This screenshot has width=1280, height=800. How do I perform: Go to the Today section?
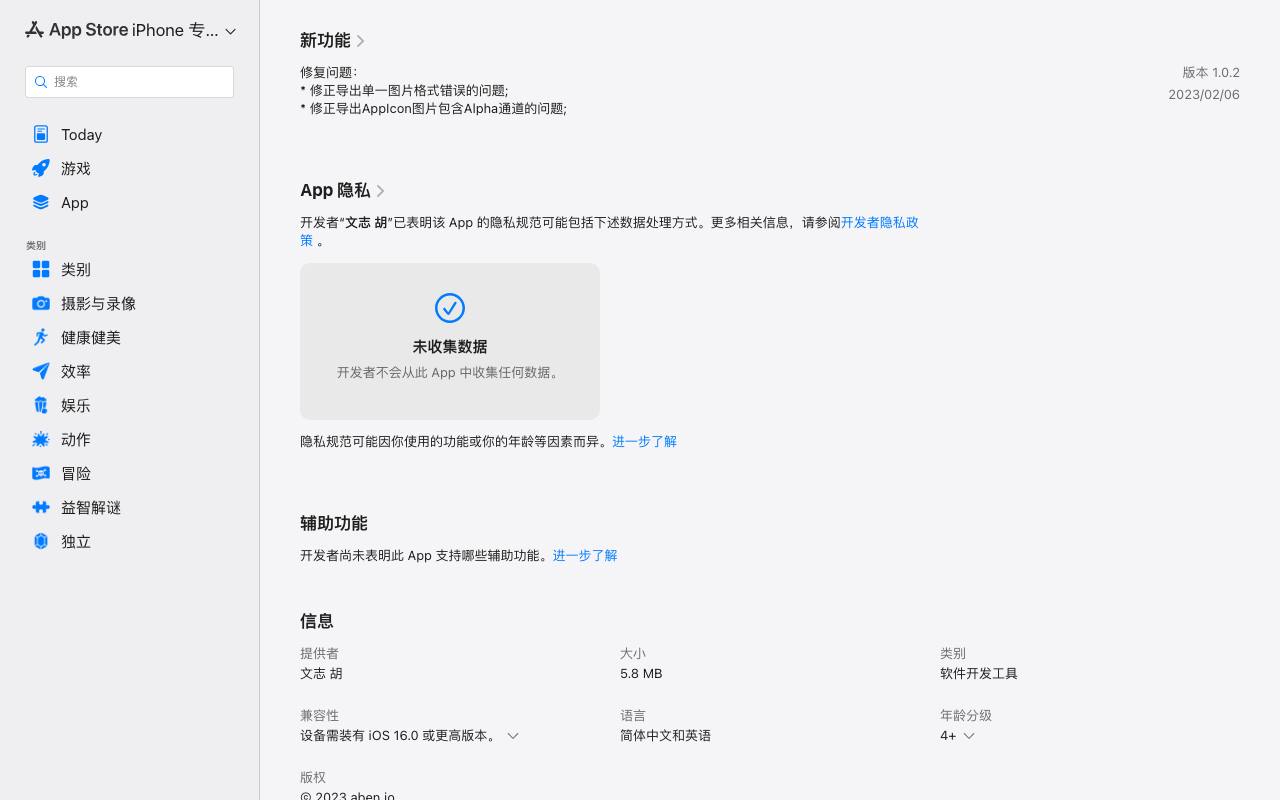(x=129, y=134)
